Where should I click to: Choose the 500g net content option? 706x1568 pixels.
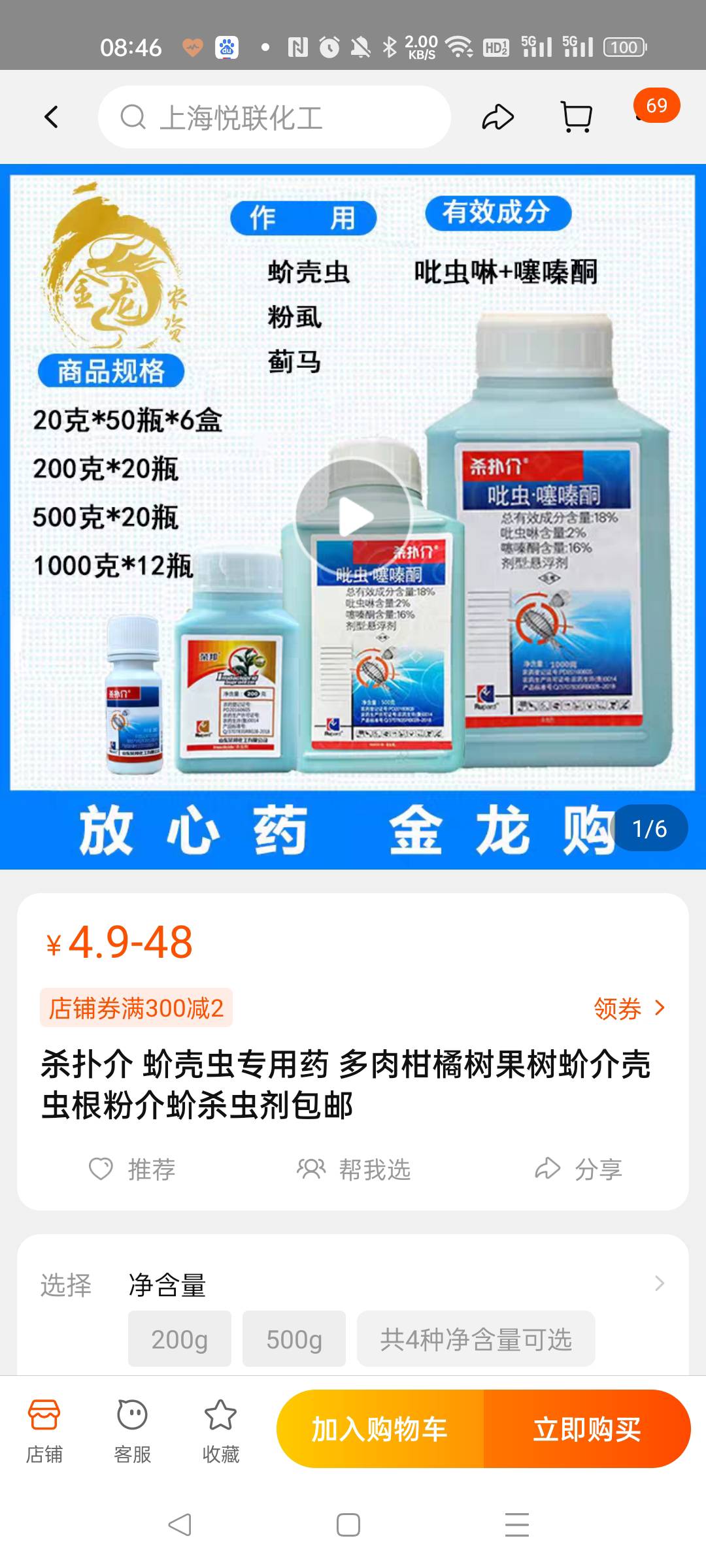point(294,1339)
